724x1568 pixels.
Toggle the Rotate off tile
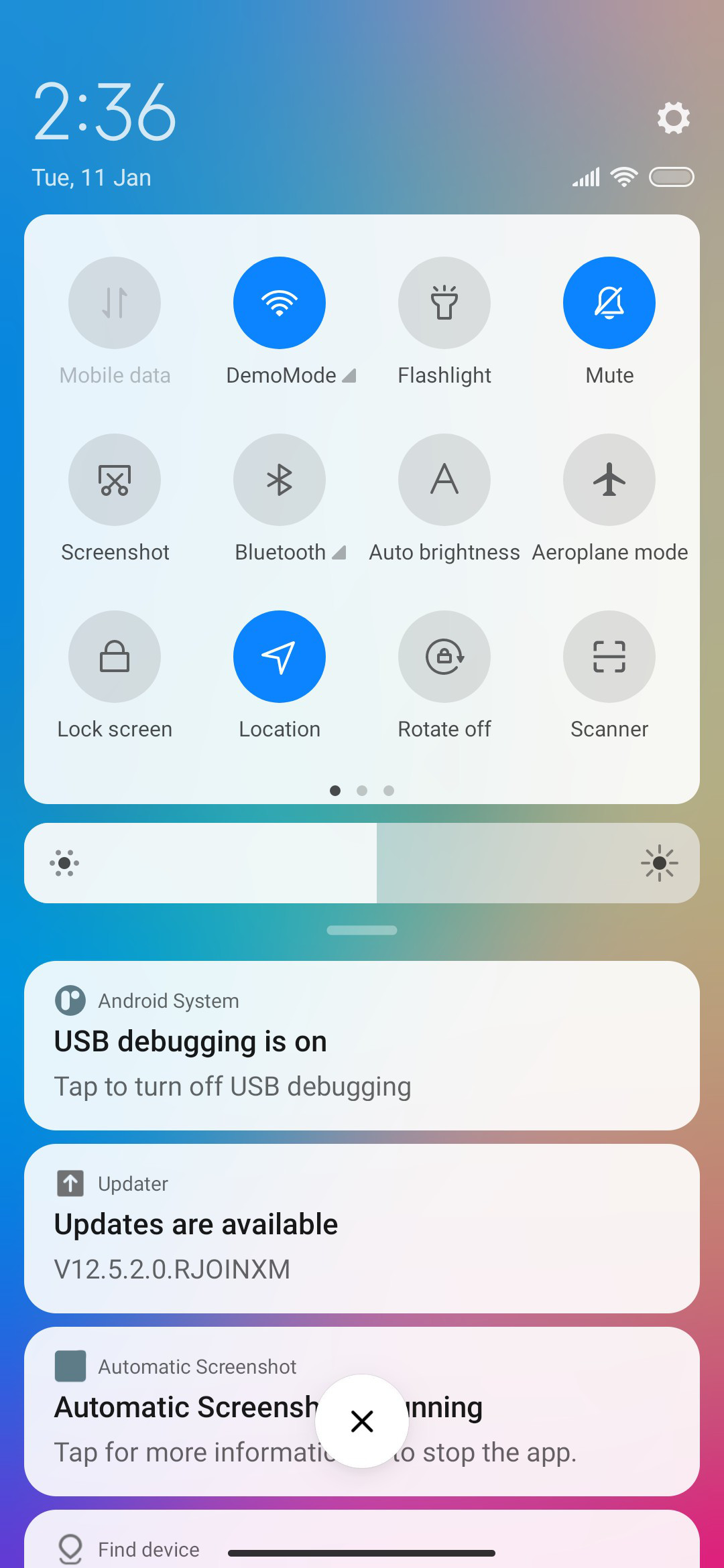444,657
